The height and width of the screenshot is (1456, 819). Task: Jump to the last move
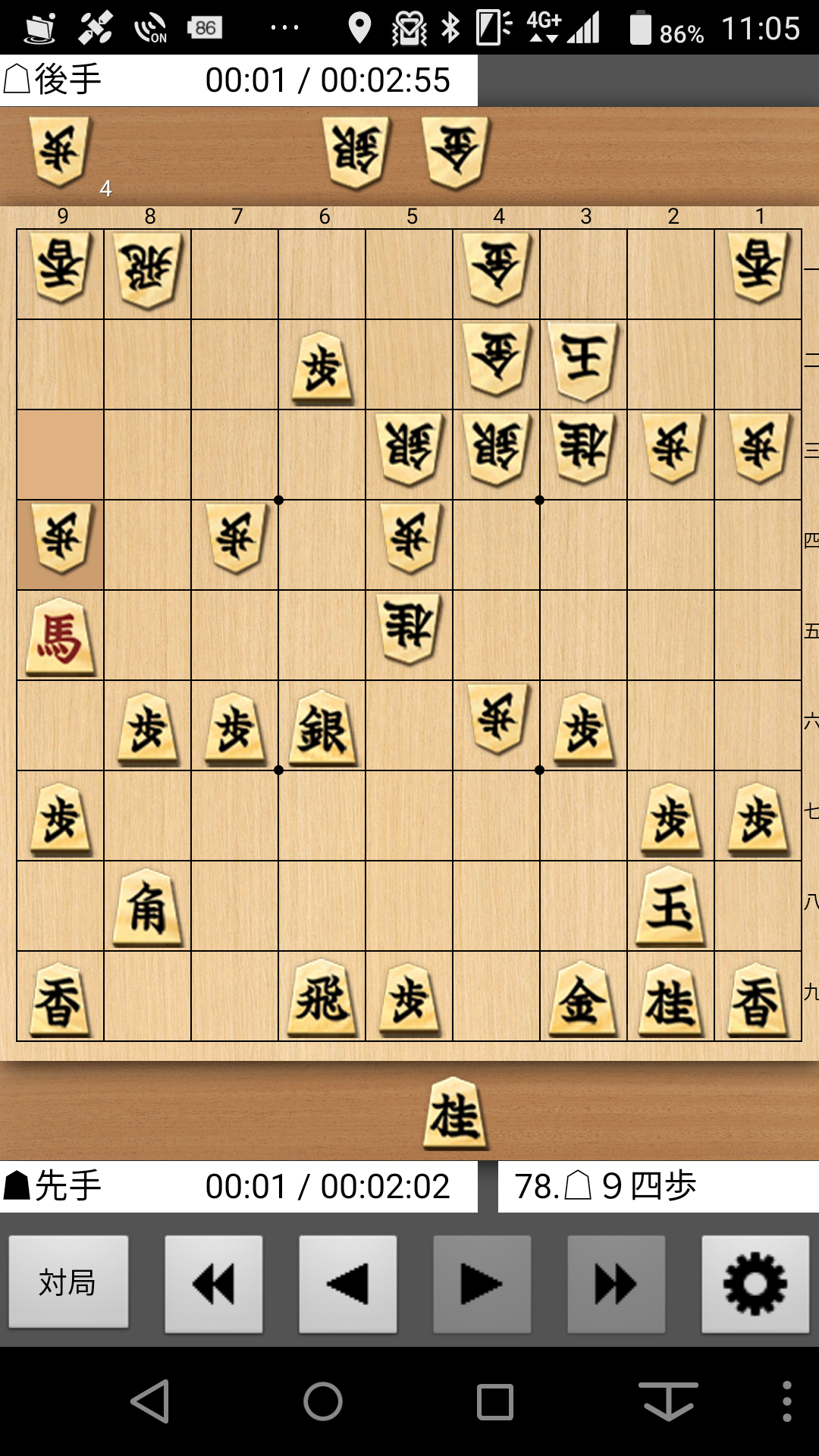point(616,1284)
